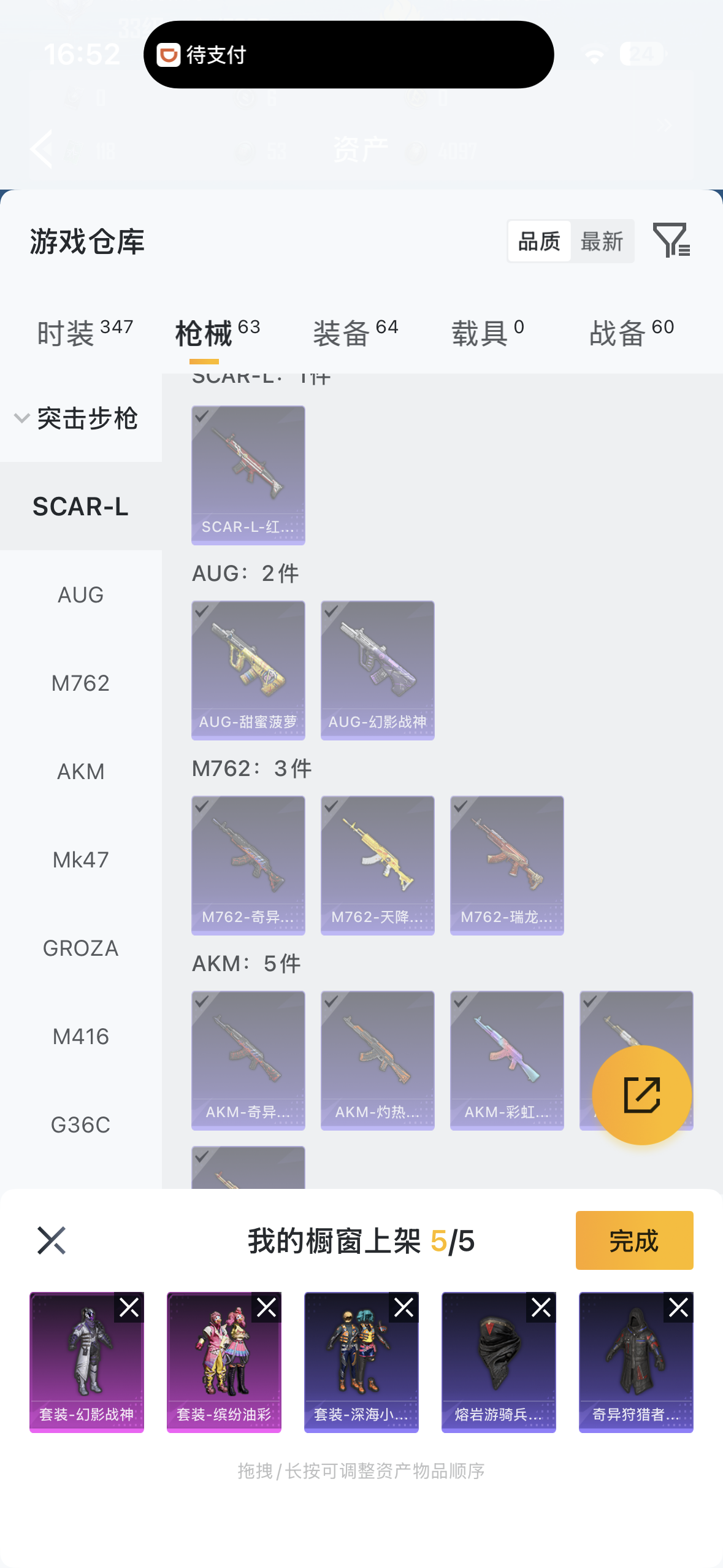This screenshot has width=723, height=1568.
Task: Remove 套装-幻影战神 from showcase
Action: pos(129,1308)
